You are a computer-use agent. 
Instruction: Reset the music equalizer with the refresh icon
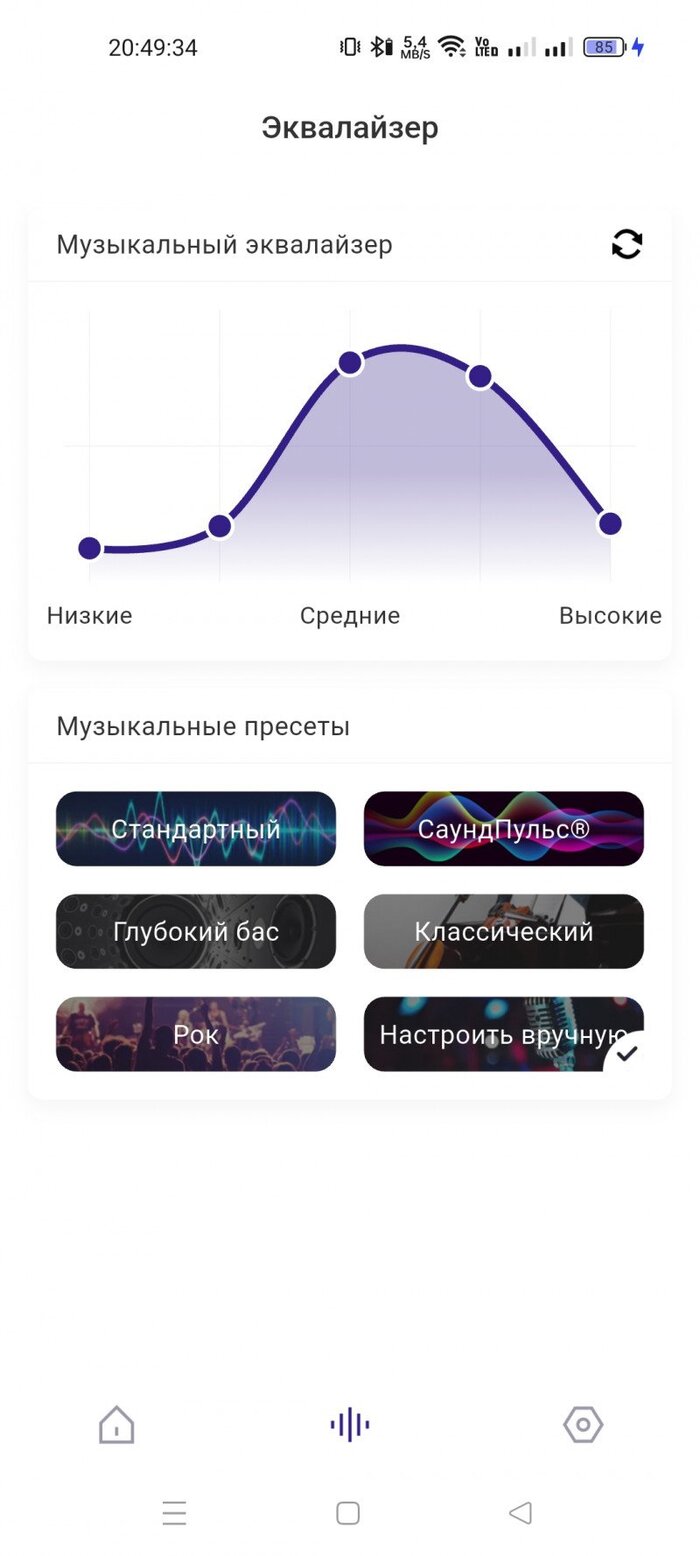point(627,244)
